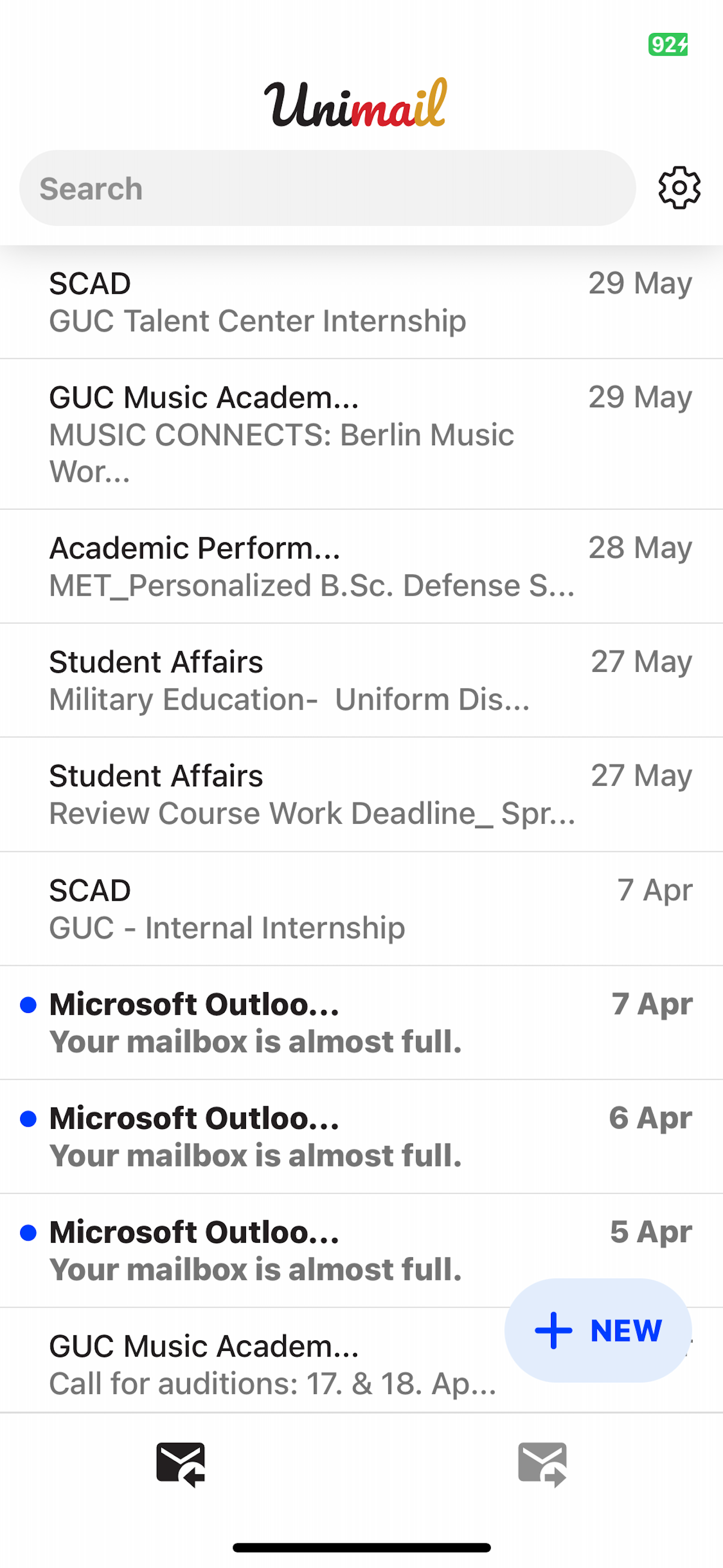Select the Inbox tab at bottom left
Viewport: 723px width, 1568px height.
pyautogui.click(x=180, y=1463)
